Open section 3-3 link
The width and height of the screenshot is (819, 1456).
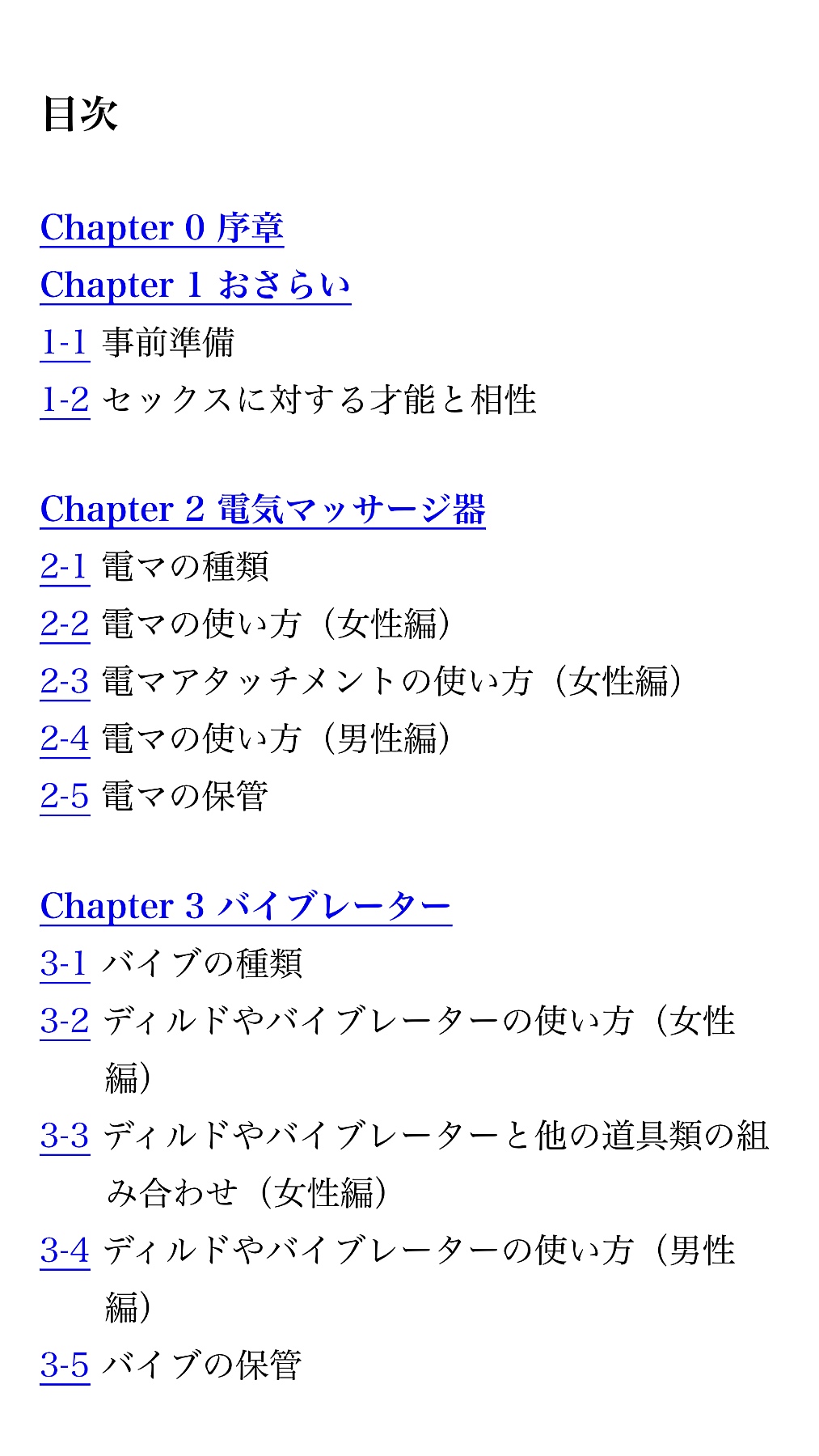point(65,1136)
